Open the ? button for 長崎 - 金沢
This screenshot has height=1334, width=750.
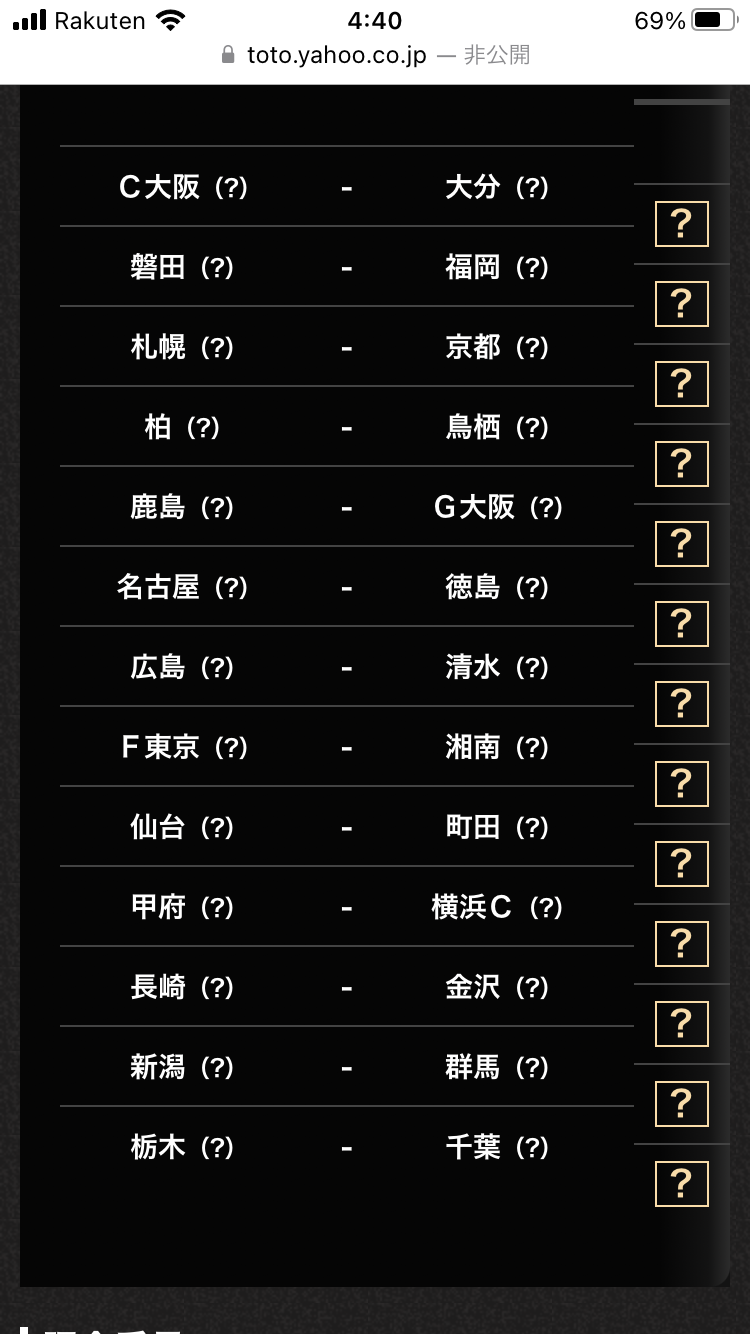click(x=681, y=1024)
